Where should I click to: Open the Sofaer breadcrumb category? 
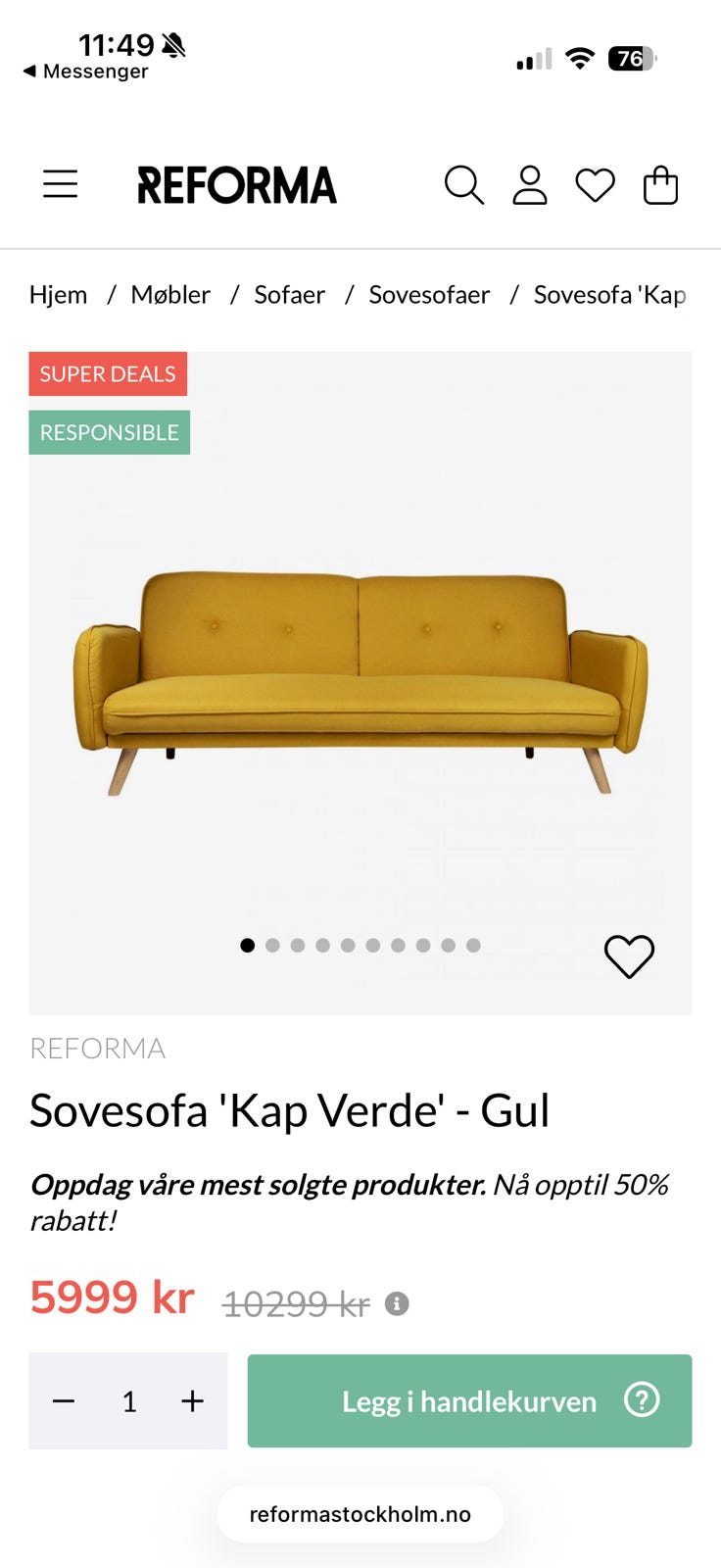click(x=289, y=294)
